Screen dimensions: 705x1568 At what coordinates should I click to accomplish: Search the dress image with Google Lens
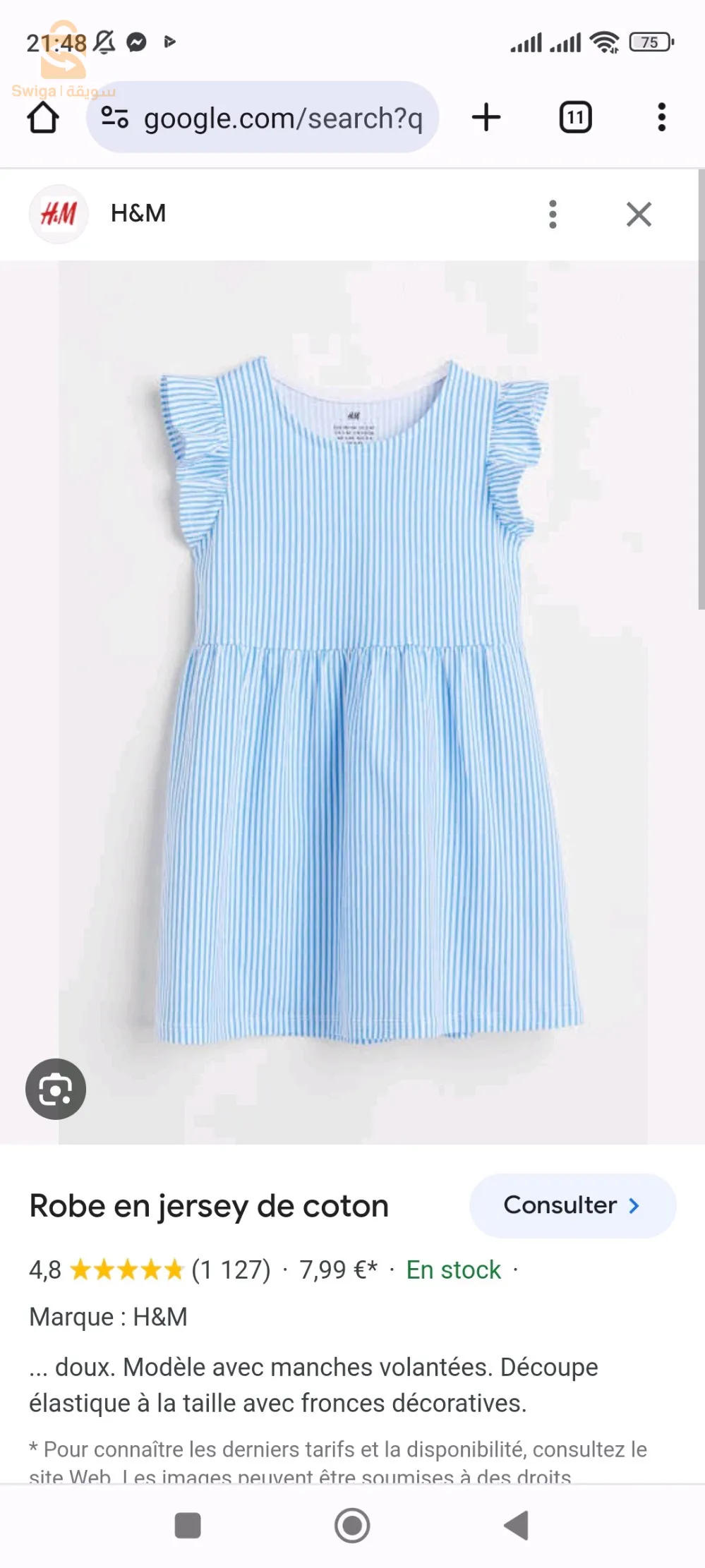coord(56,1089)
